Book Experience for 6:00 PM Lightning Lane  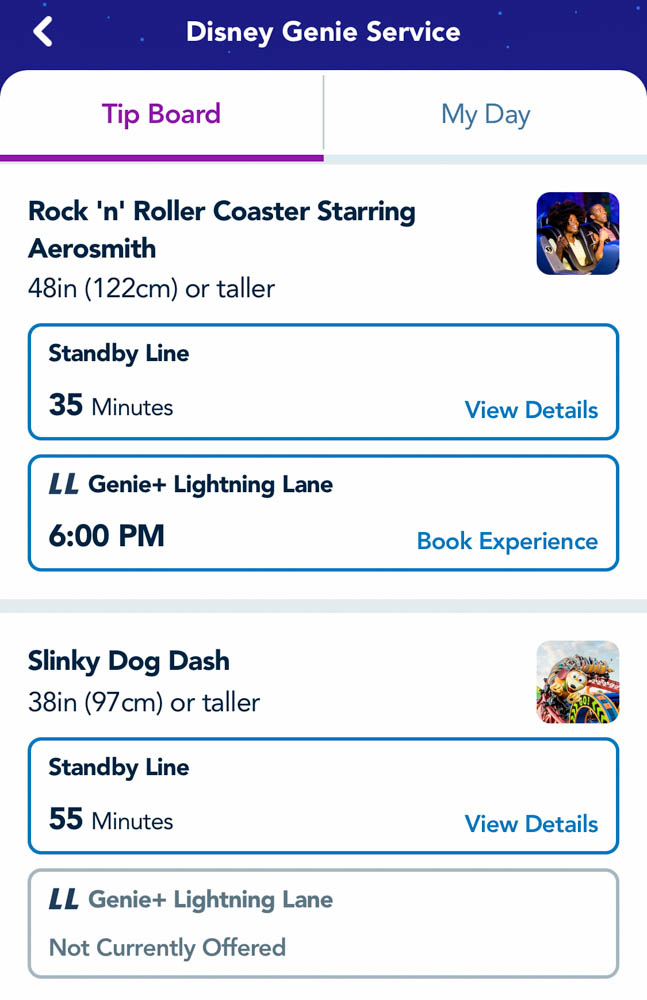[x=507, y=541]
